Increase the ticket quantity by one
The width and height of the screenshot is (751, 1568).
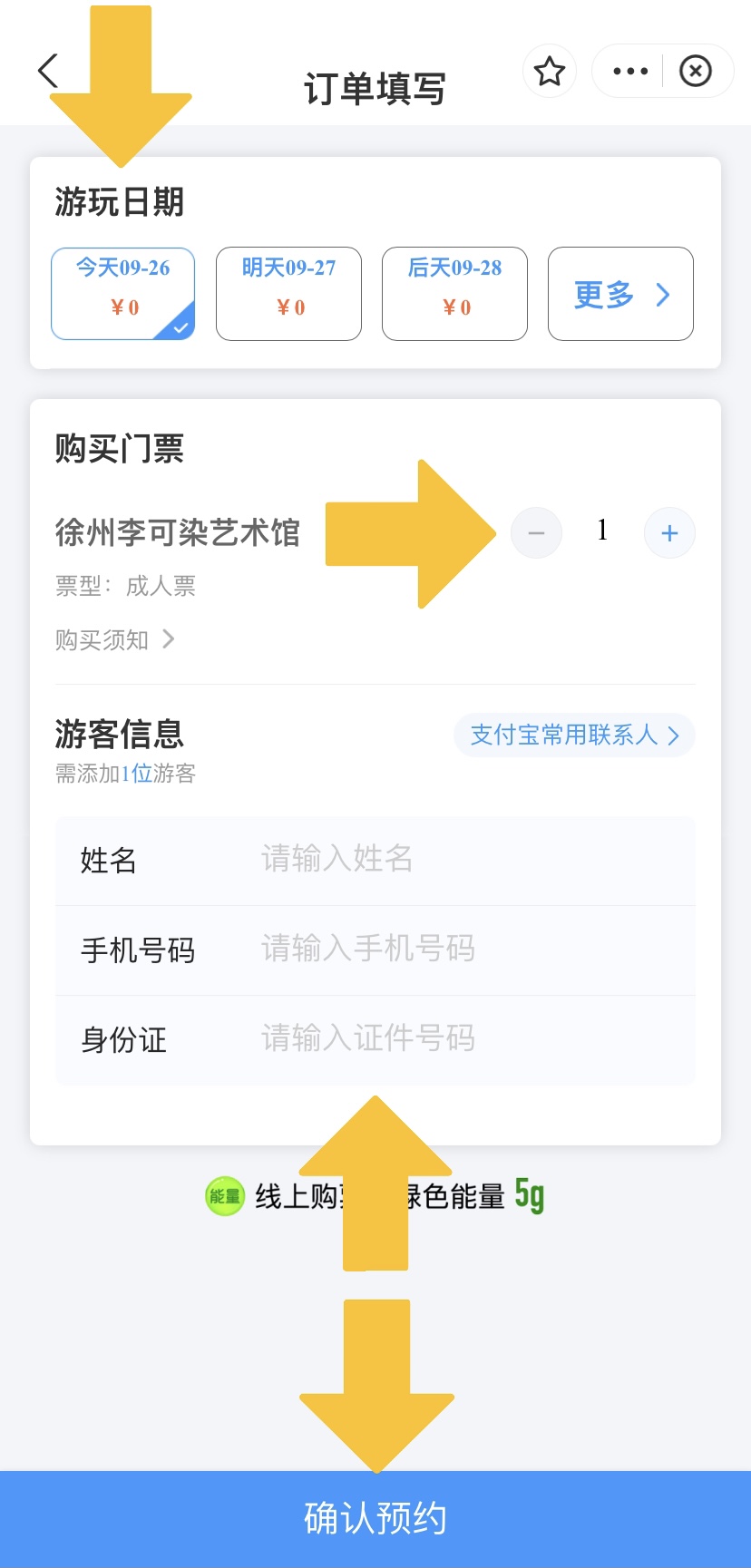(x=669, y=533)
